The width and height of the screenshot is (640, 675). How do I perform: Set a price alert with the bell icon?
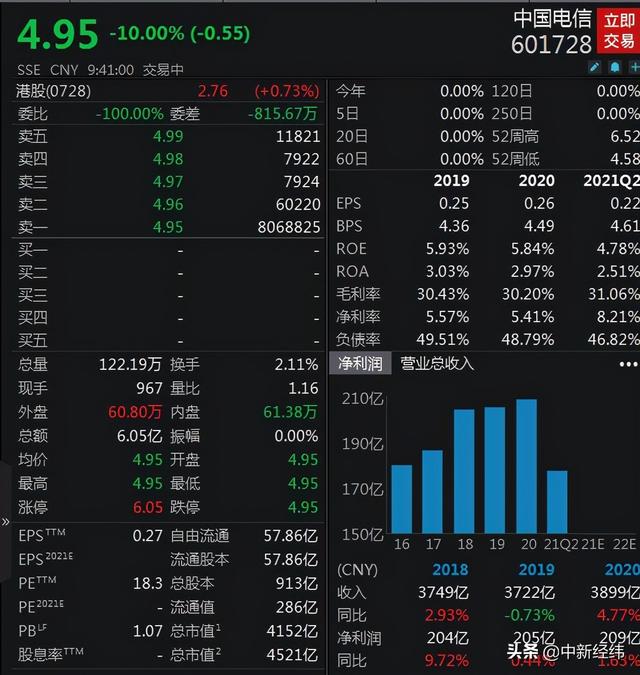(x=614, y=68)
